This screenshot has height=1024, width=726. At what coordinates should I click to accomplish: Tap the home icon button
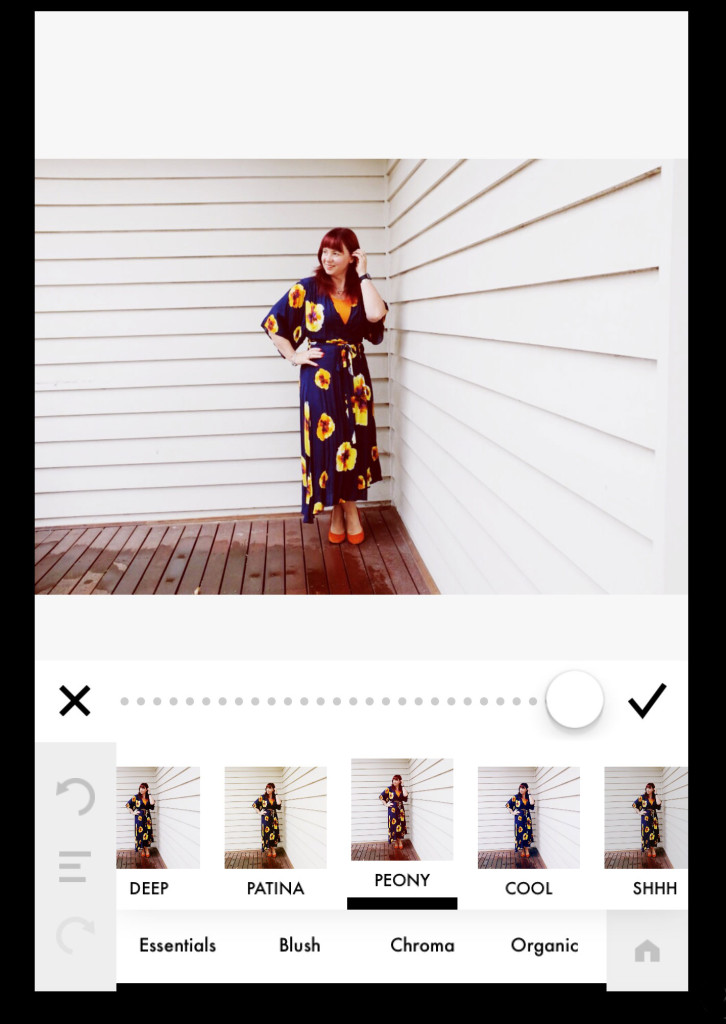click(647, 951)
